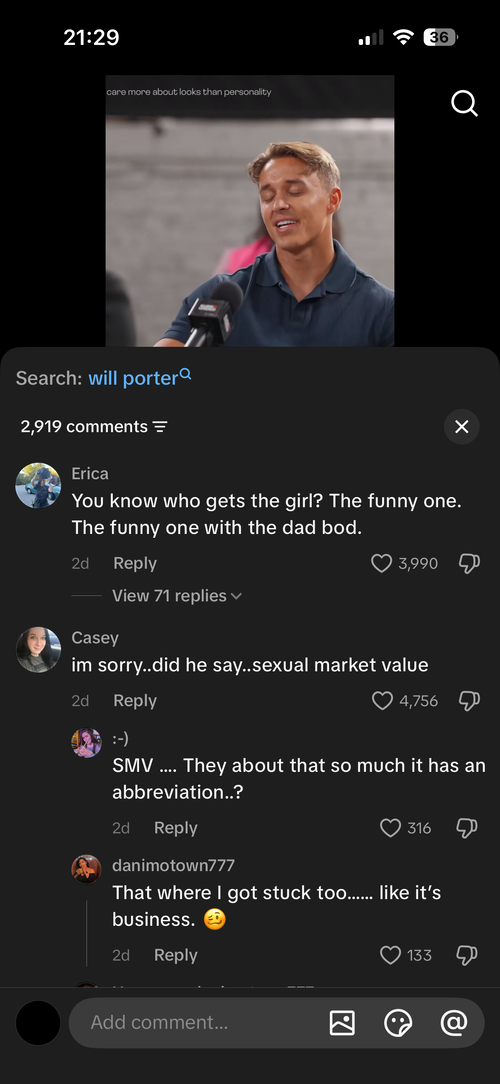
Task: Reply to danimotown777's comment
Action: coord(176,955)
